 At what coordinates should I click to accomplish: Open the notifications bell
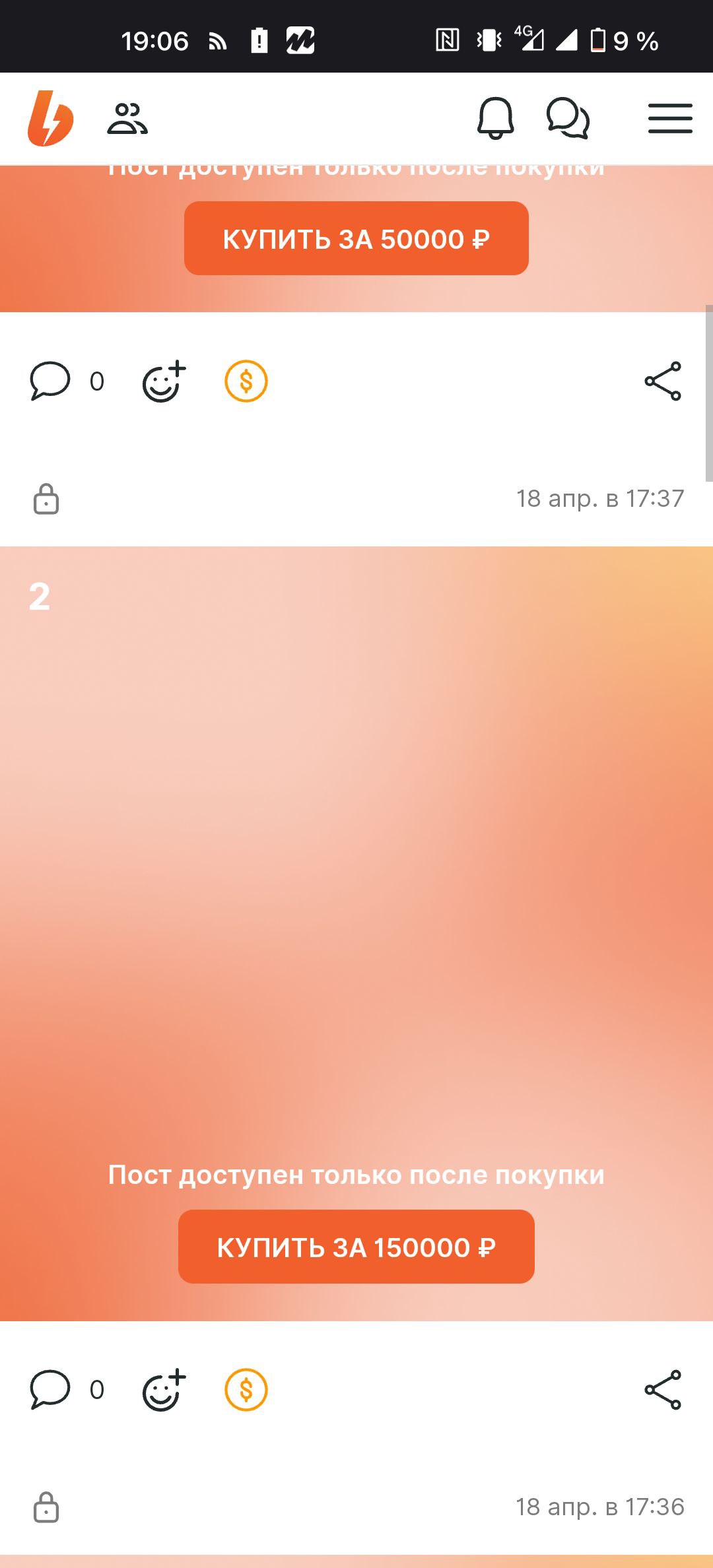pyautogui.click(x=495, y=119)
